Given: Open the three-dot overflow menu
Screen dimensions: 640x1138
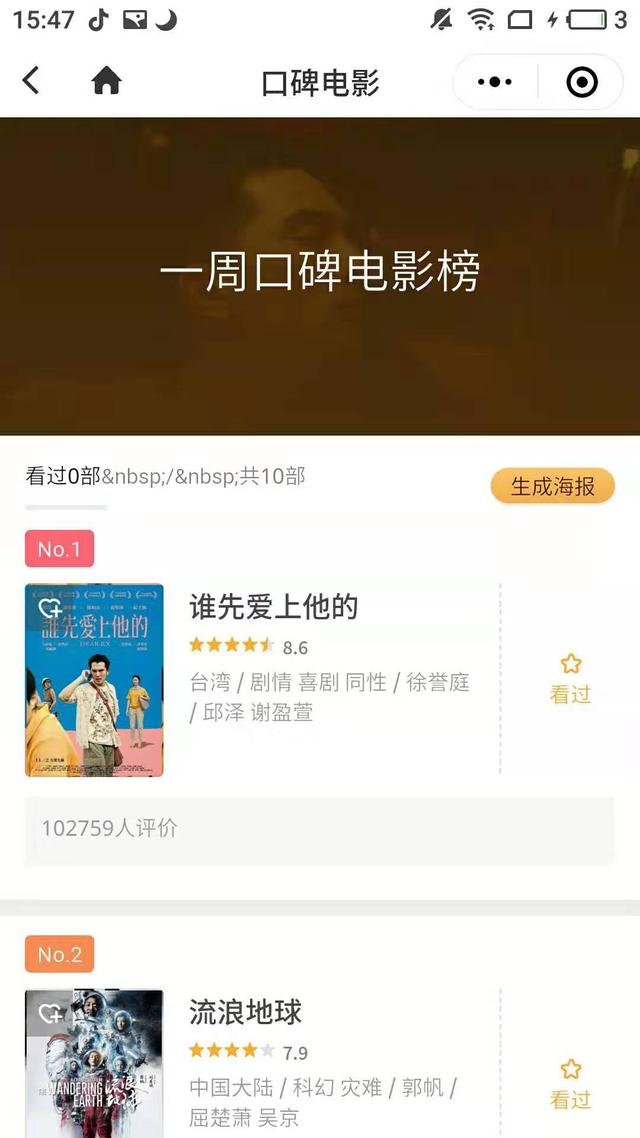Looking at the screenshot, I should point(495,82).
